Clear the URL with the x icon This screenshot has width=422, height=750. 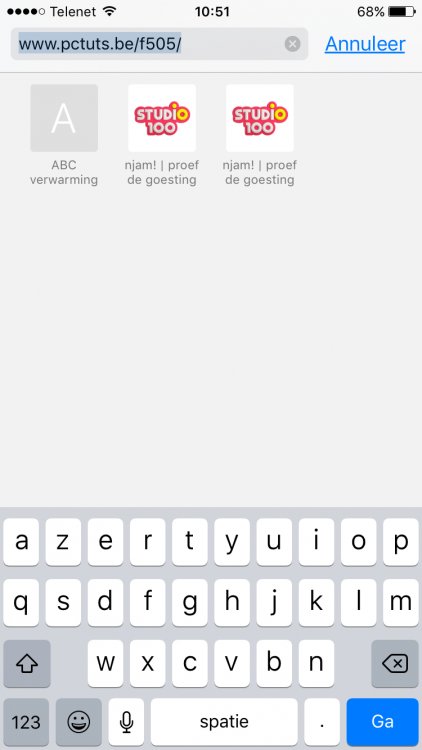click(x=292, y=44)
